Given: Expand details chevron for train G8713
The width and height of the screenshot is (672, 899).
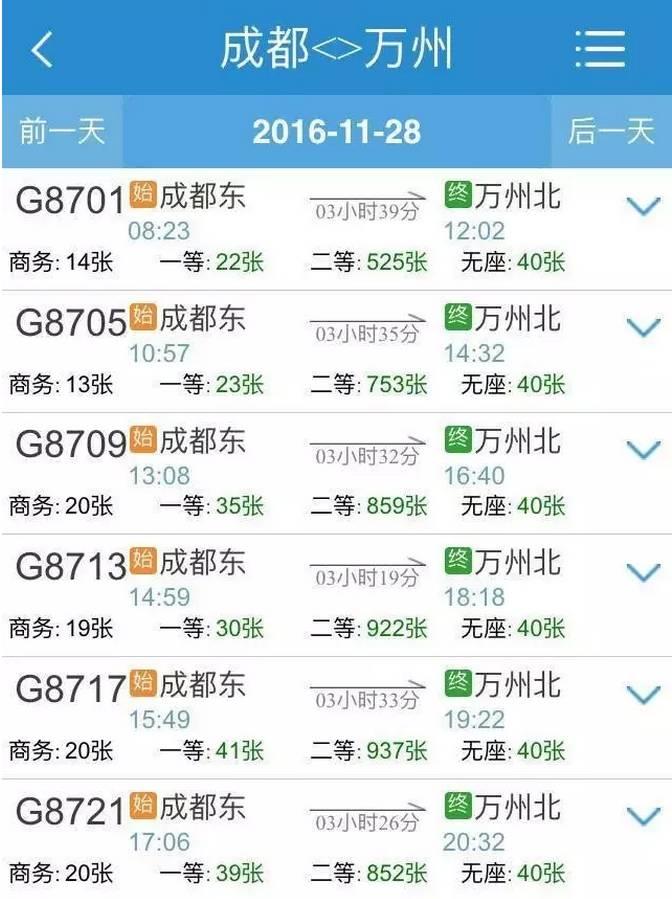Looking at the screenshot, I should 643,572.
